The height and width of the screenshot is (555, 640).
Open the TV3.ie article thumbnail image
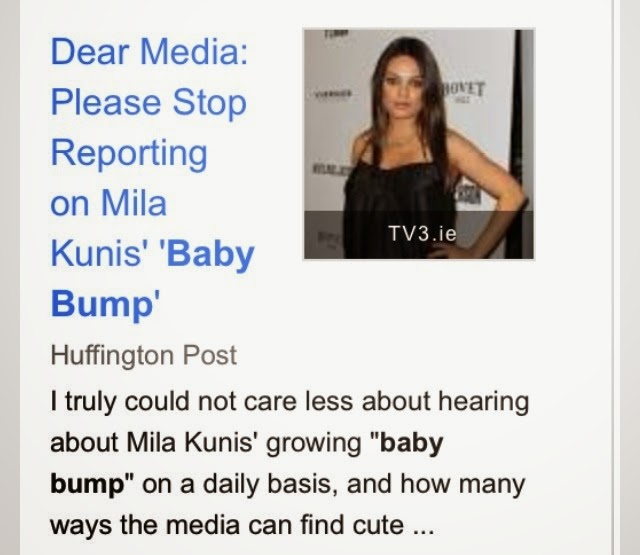coord(419,144)
